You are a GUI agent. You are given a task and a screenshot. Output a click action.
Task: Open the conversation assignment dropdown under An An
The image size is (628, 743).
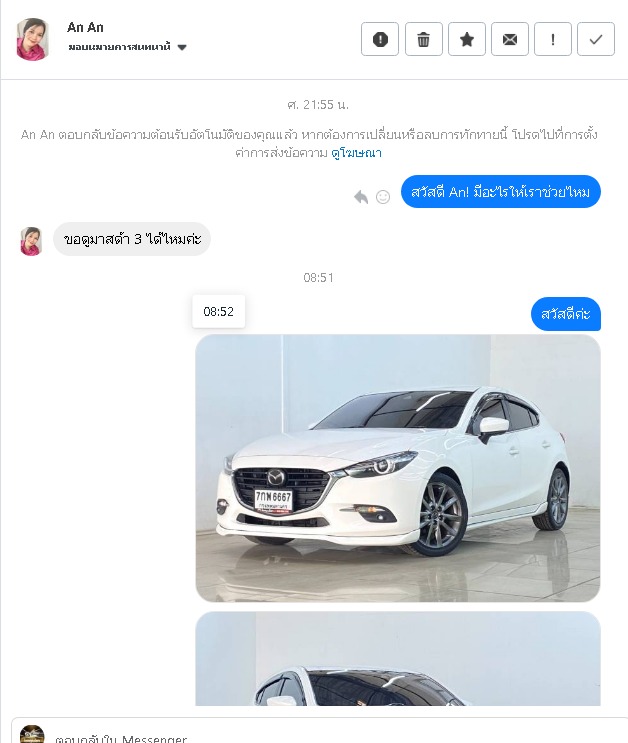pyautogui.click(x=127, y=47)
